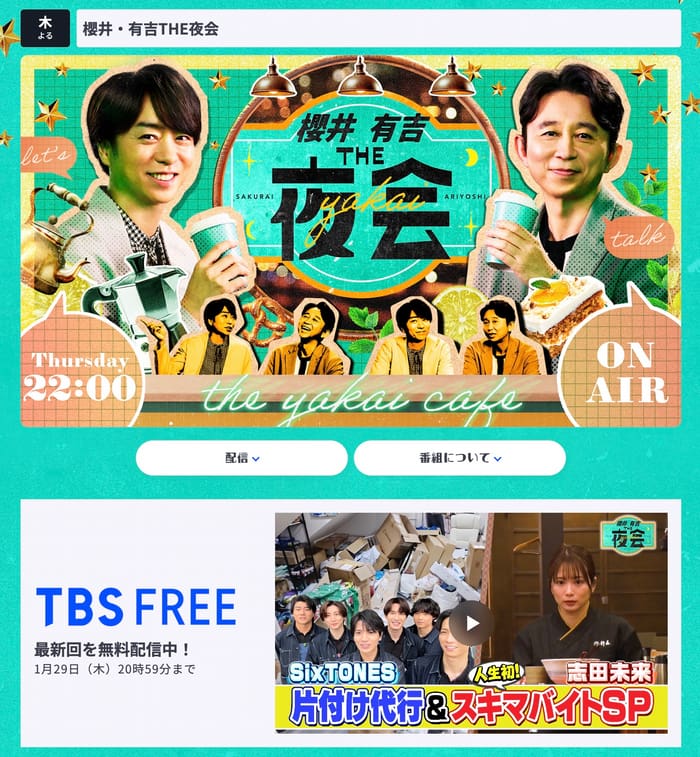Open the 櫻井・有吉THE夜会 main banner
Image resolution: width=700 pixels, height=757 pixels.
(350, 240)
